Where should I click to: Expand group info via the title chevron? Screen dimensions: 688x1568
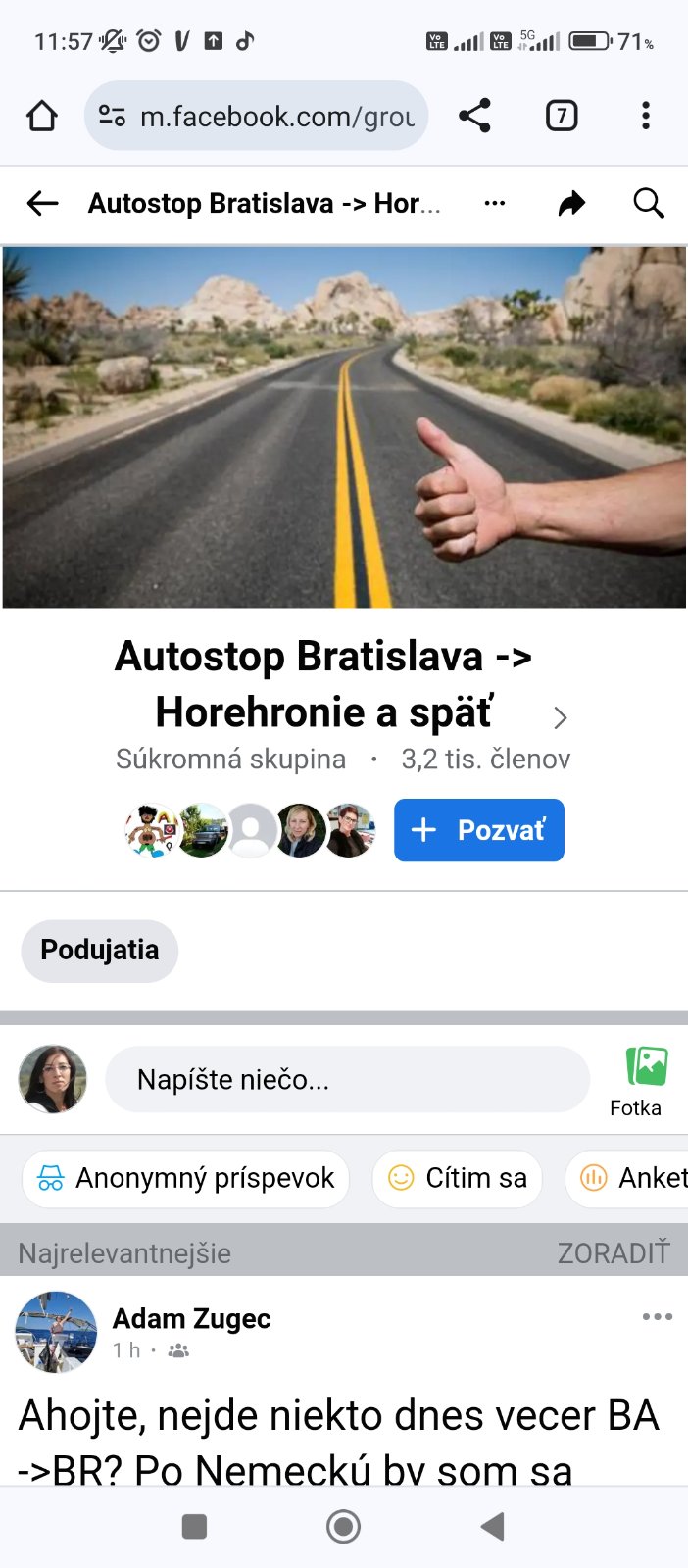pyautogui.click(x=560, y=718)
